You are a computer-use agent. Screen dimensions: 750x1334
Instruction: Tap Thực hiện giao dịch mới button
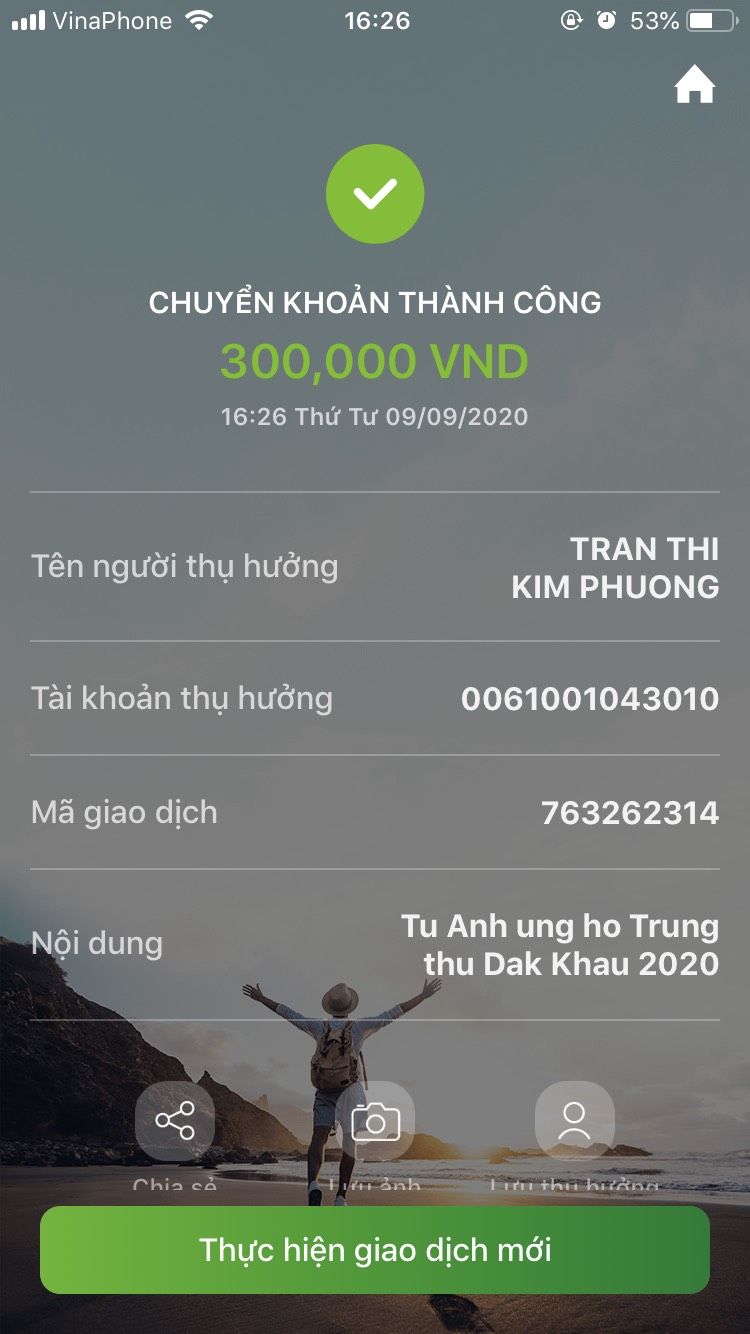click(x=375, y=1250)
